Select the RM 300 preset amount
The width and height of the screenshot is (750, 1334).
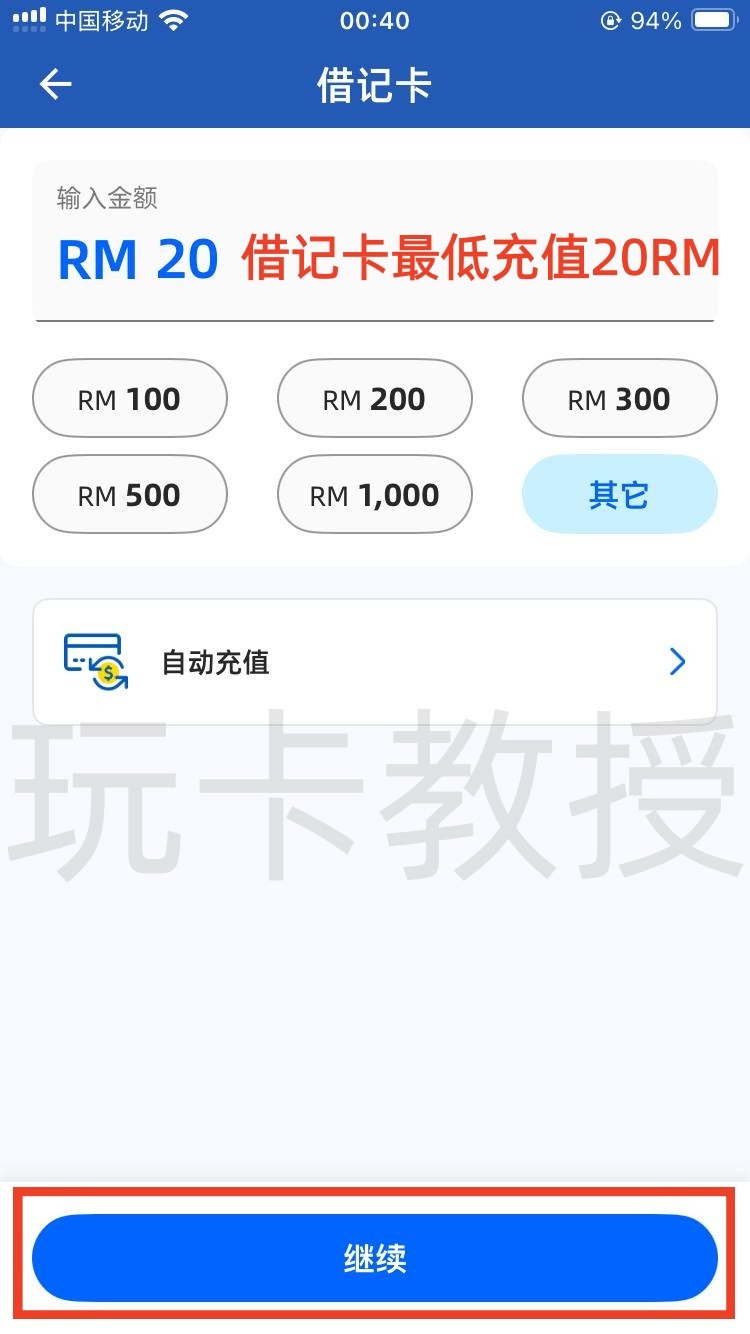pyautogui.click(x=619, y=398)
